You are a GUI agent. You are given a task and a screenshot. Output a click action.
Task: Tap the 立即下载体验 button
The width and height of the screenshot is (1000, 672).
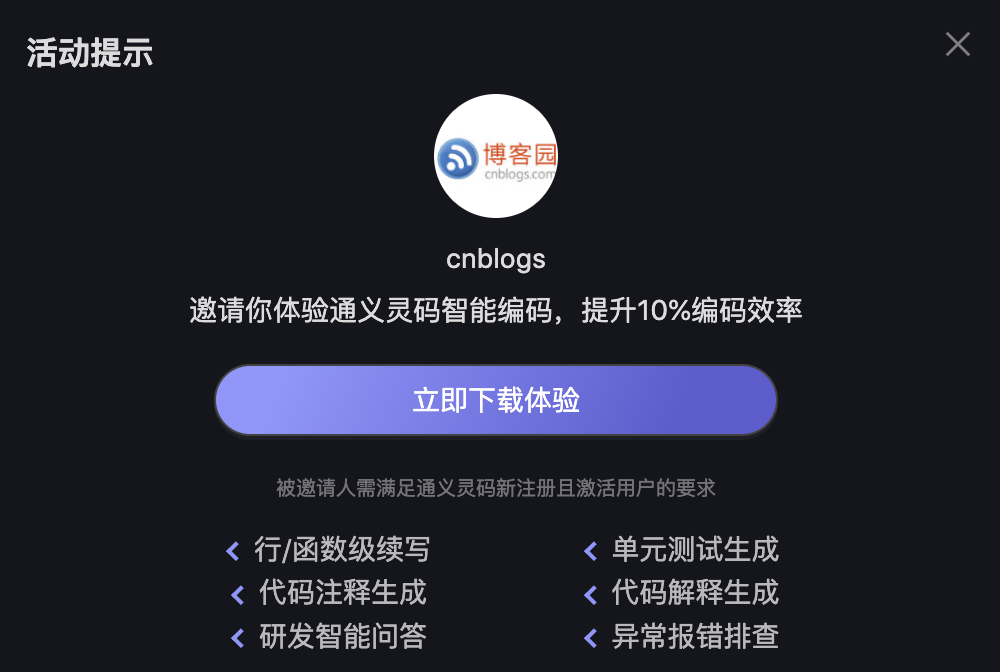[x=496, y=400]
